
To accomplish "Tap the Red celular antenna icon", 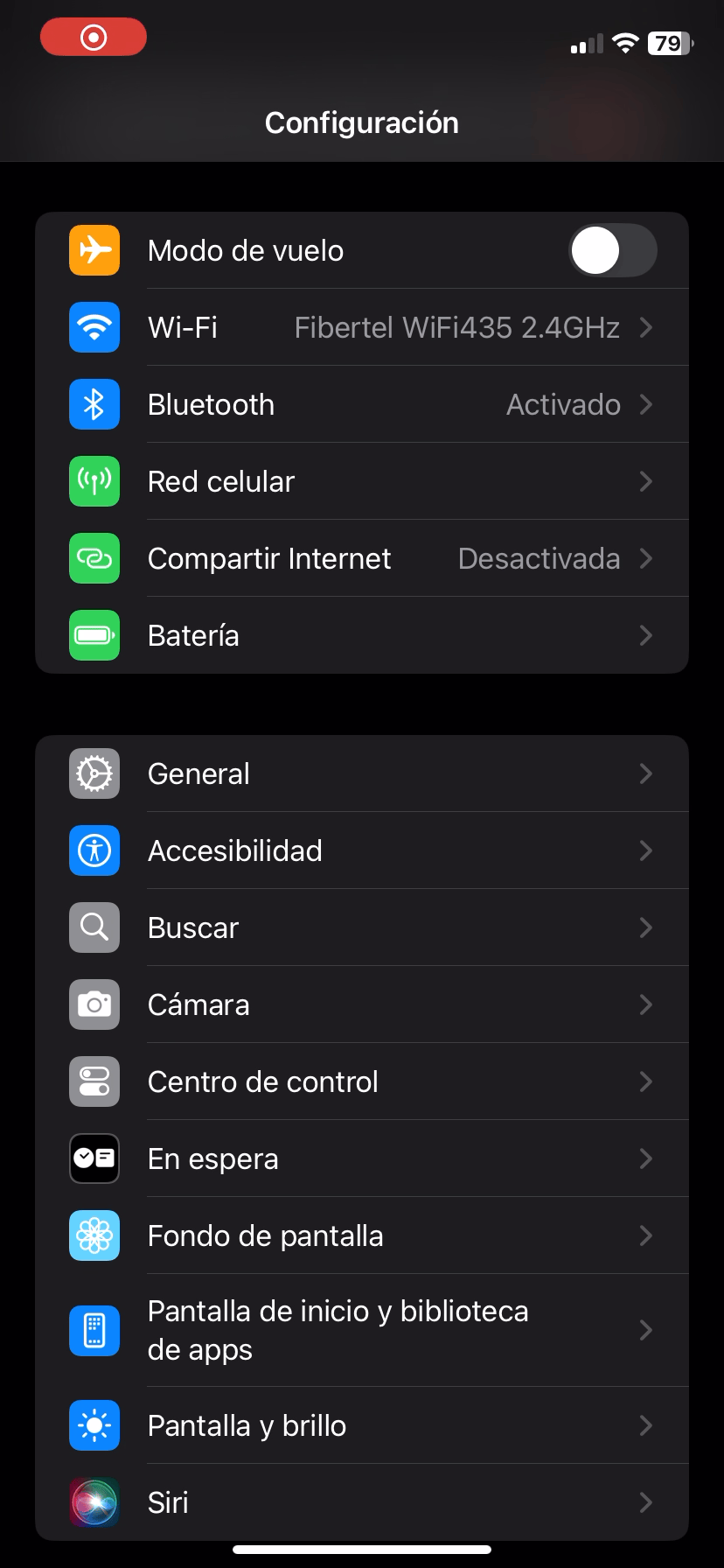I will [x=94, y=481].
